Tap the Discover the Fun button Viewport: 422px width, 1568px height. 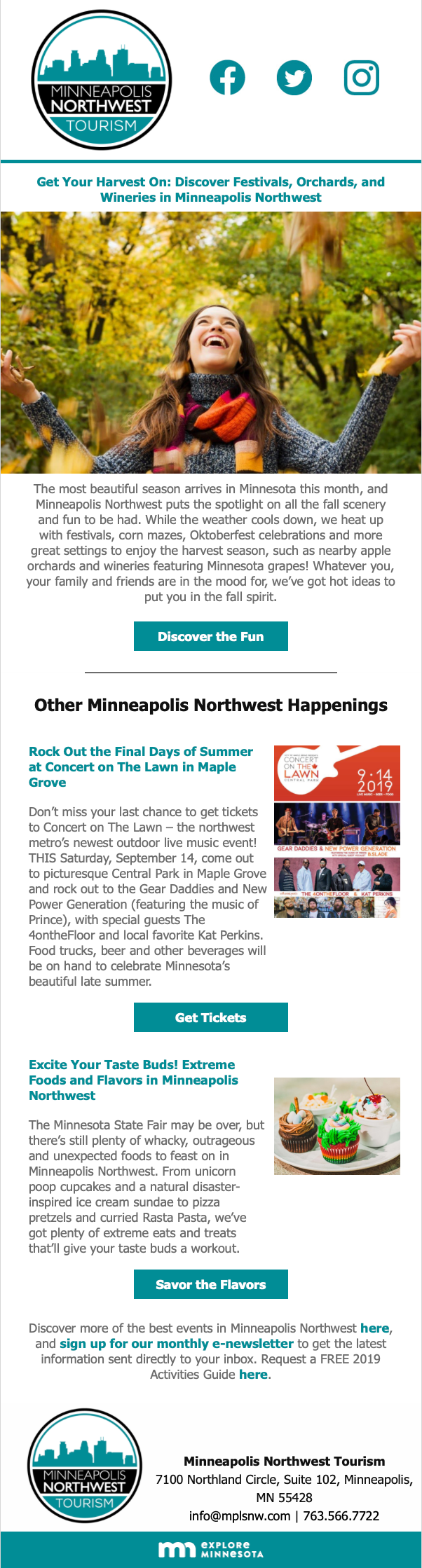(210, 636)
